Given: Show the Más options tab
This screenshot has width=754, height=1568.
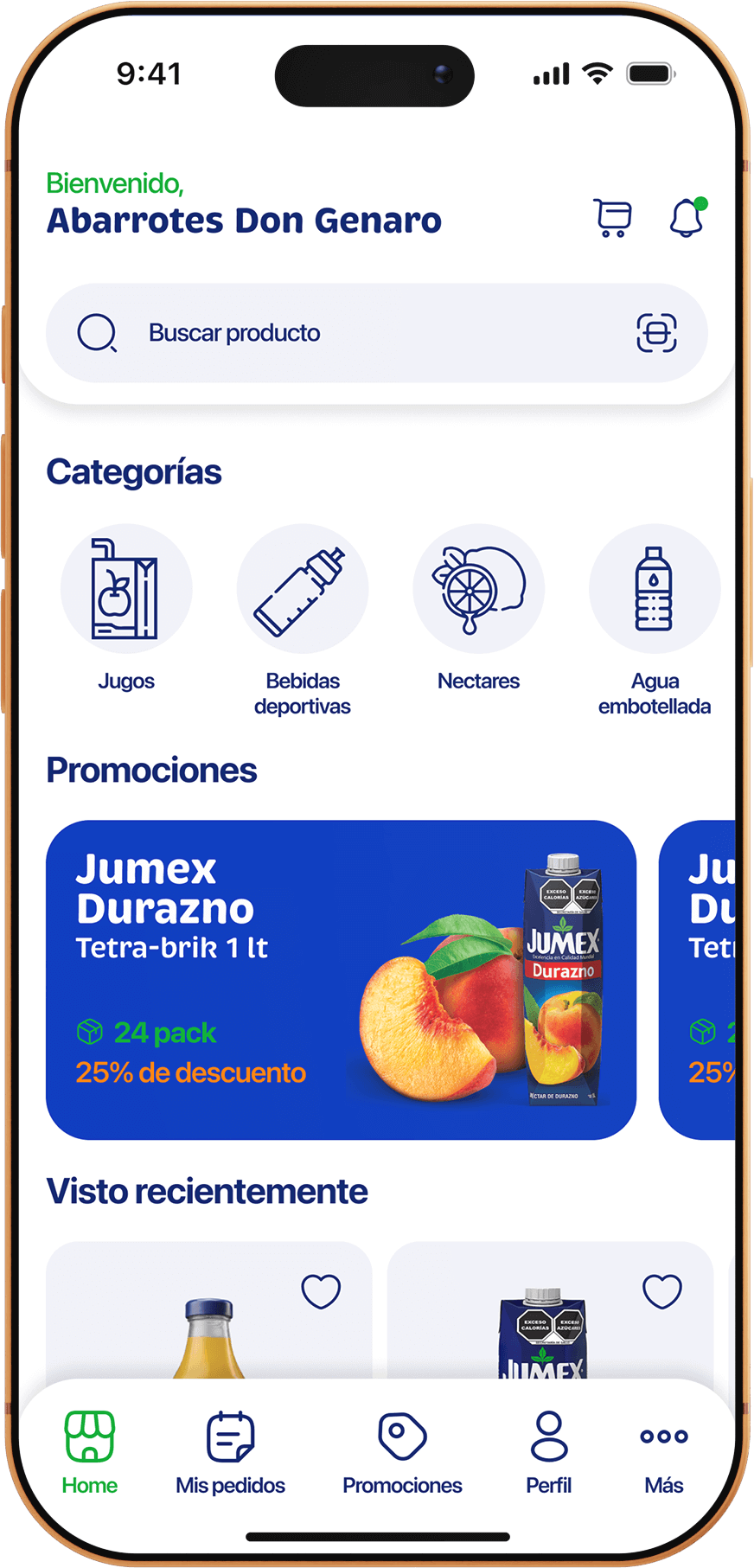Looking at the screenshot, I should 664,1453.
